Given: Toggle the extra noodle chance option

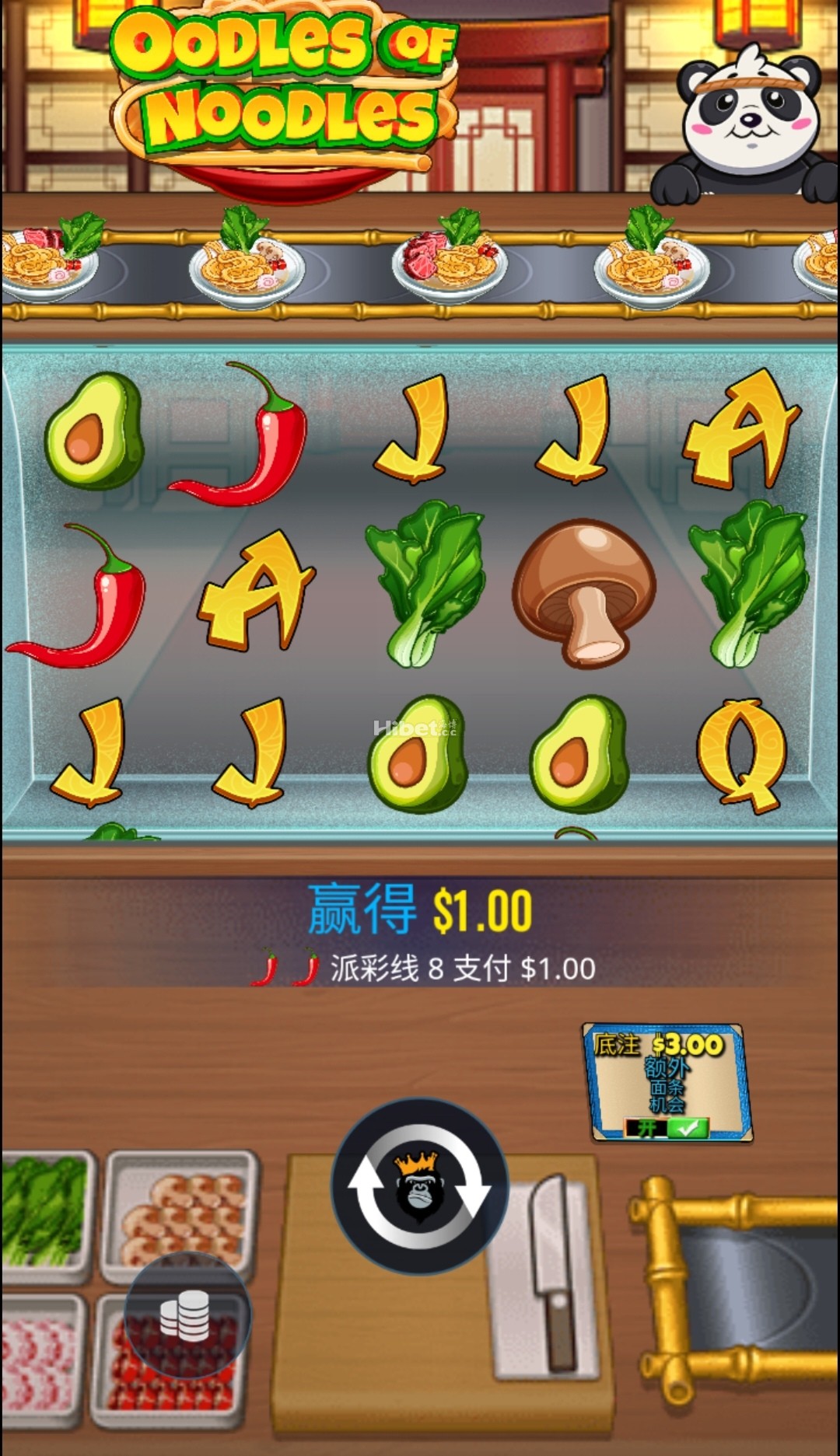Looking at the screenshot, I should click(x=667, y=1127).
